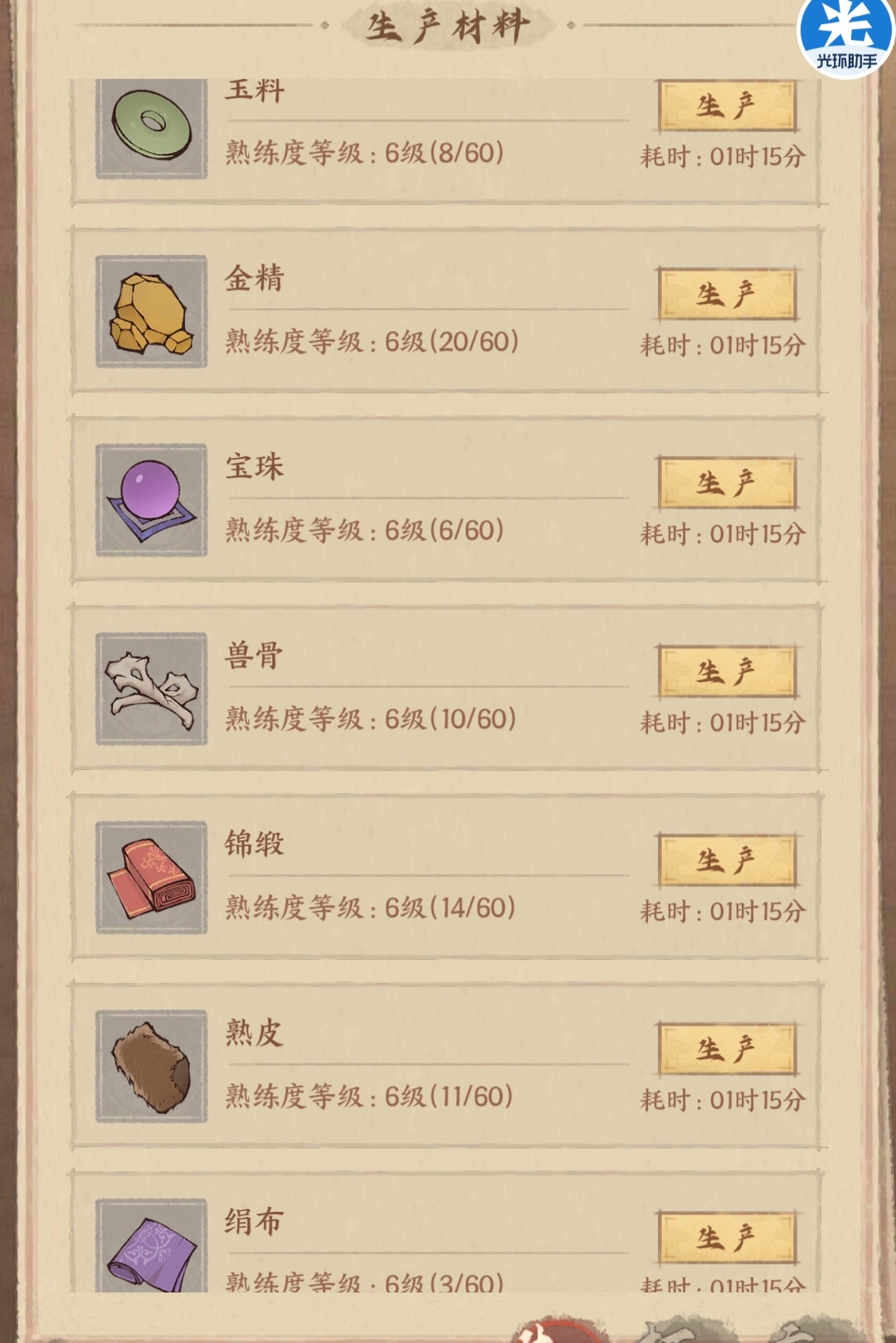The width and height of the screenshot is (896, 1343).
Task: Tap 生产 button for 玉料
Action: point(727,106)
